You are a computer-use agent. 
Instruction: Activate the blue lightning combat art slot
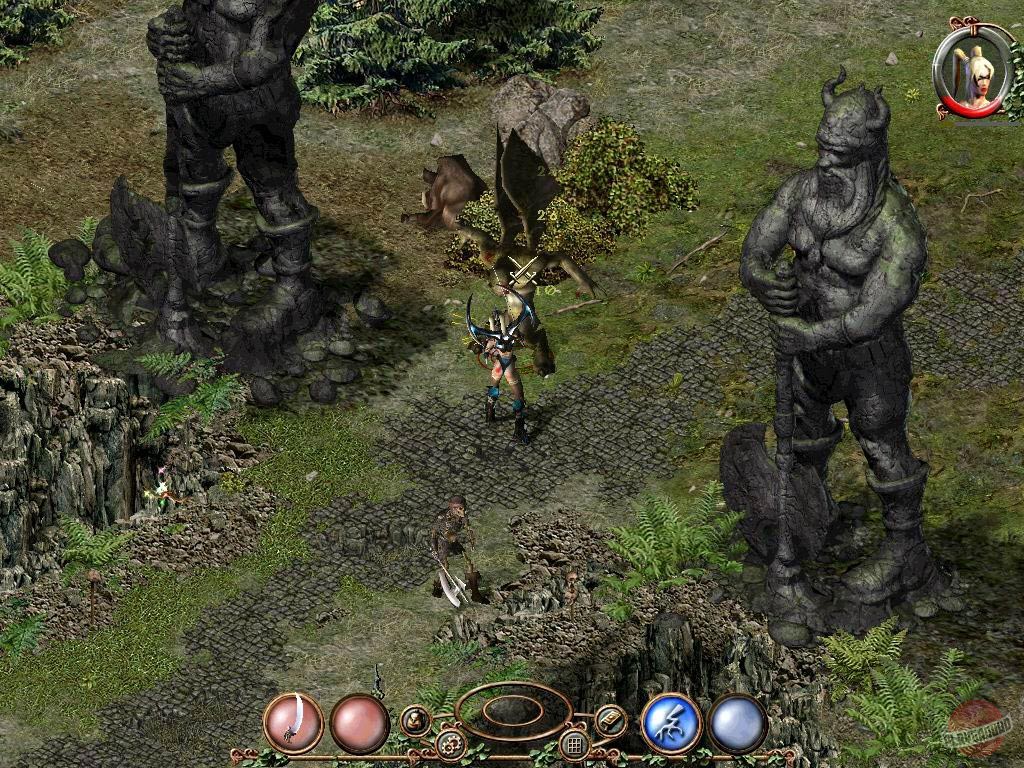pyautogui.click(x=670, y=723)
